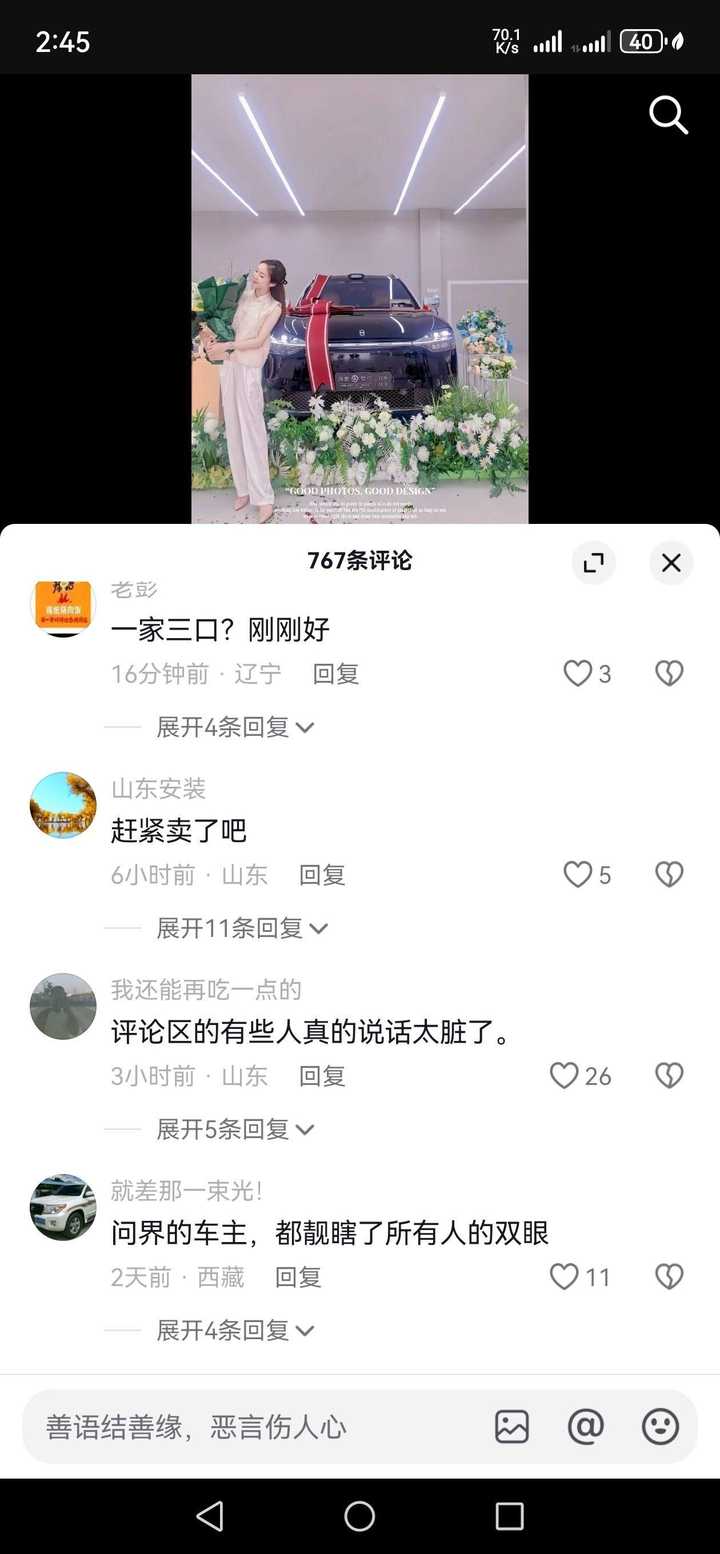Expand 4 replies under 就差那一束光!'s comment
This screenshot has width=720, height=1554.
tap(234, 1330)
